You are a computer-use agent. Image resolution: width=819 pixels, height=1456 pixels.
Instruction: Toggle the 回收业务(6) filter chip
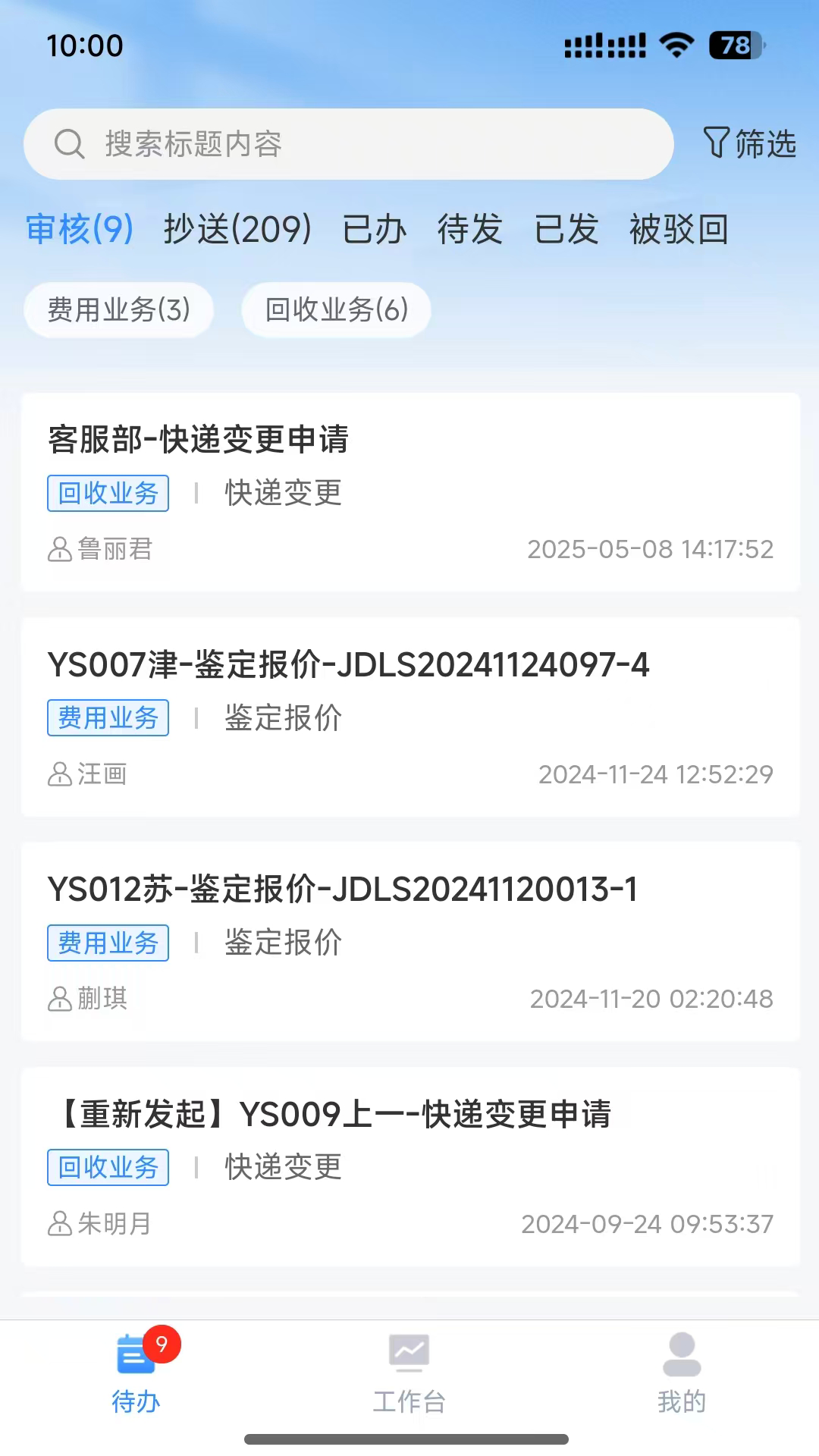(x=336, y=309)
